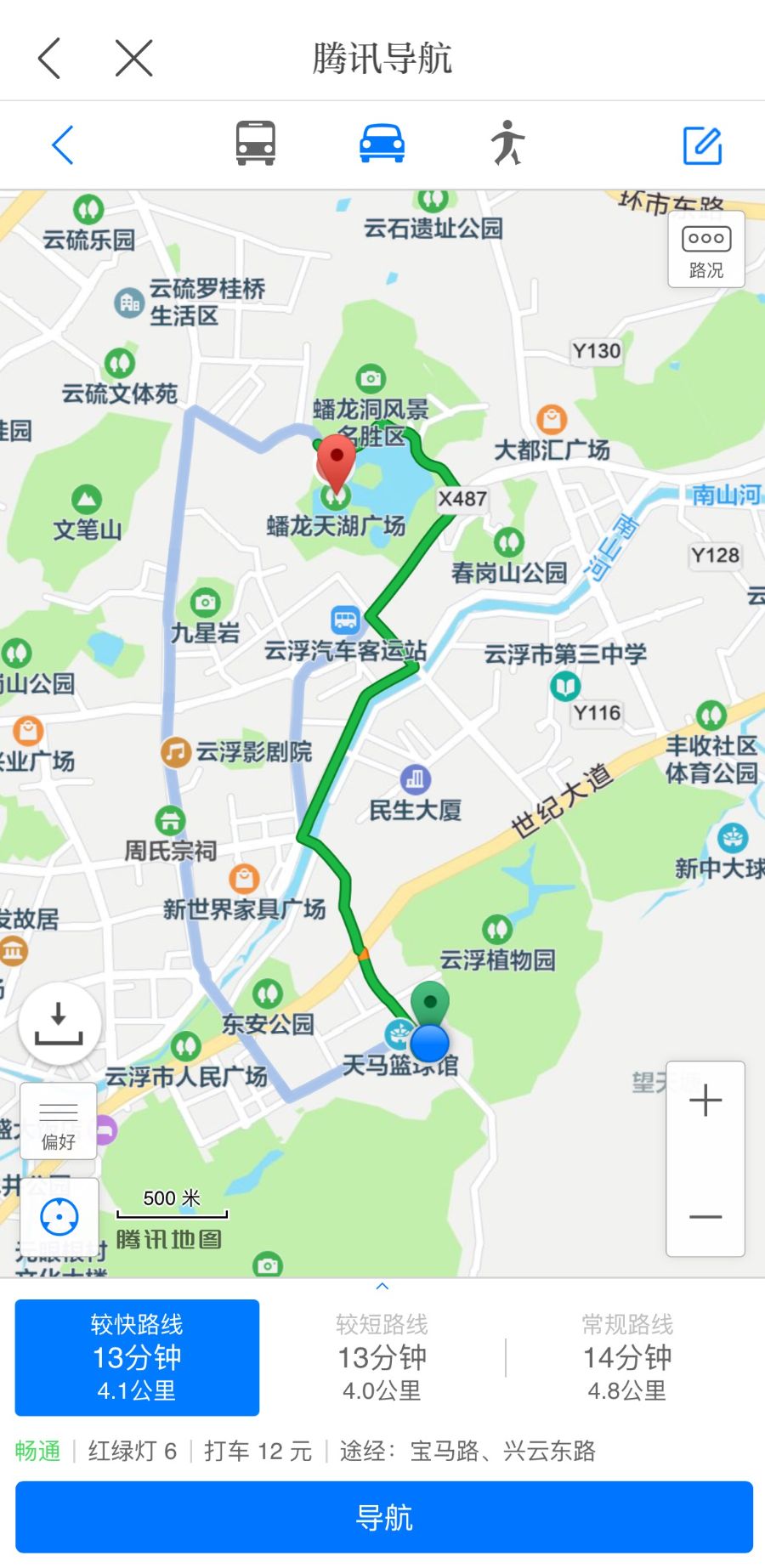
Task: Select 较快路线 13分钟 4.1公里
Action: (x=137, y=1357)
